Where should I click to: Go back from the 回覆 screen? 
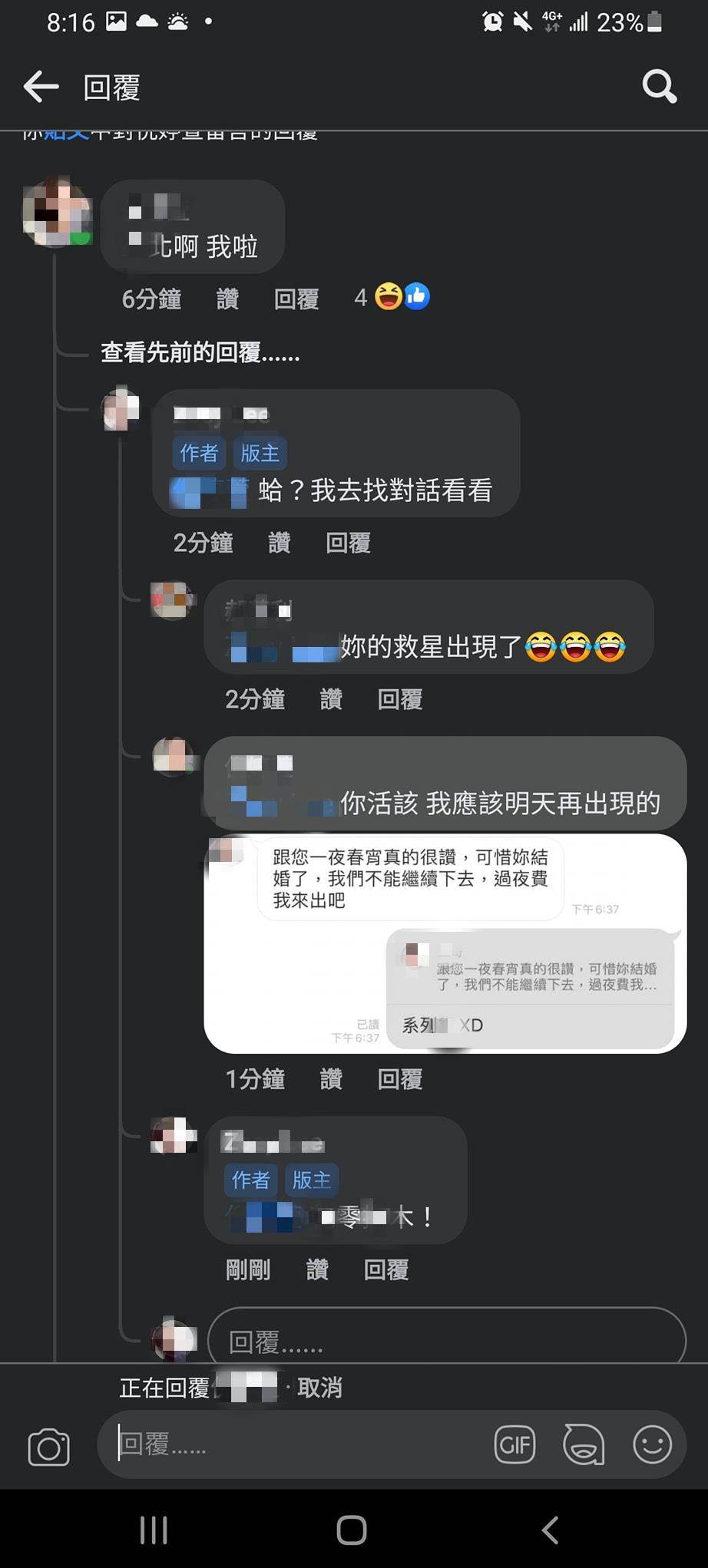point(41,87)
